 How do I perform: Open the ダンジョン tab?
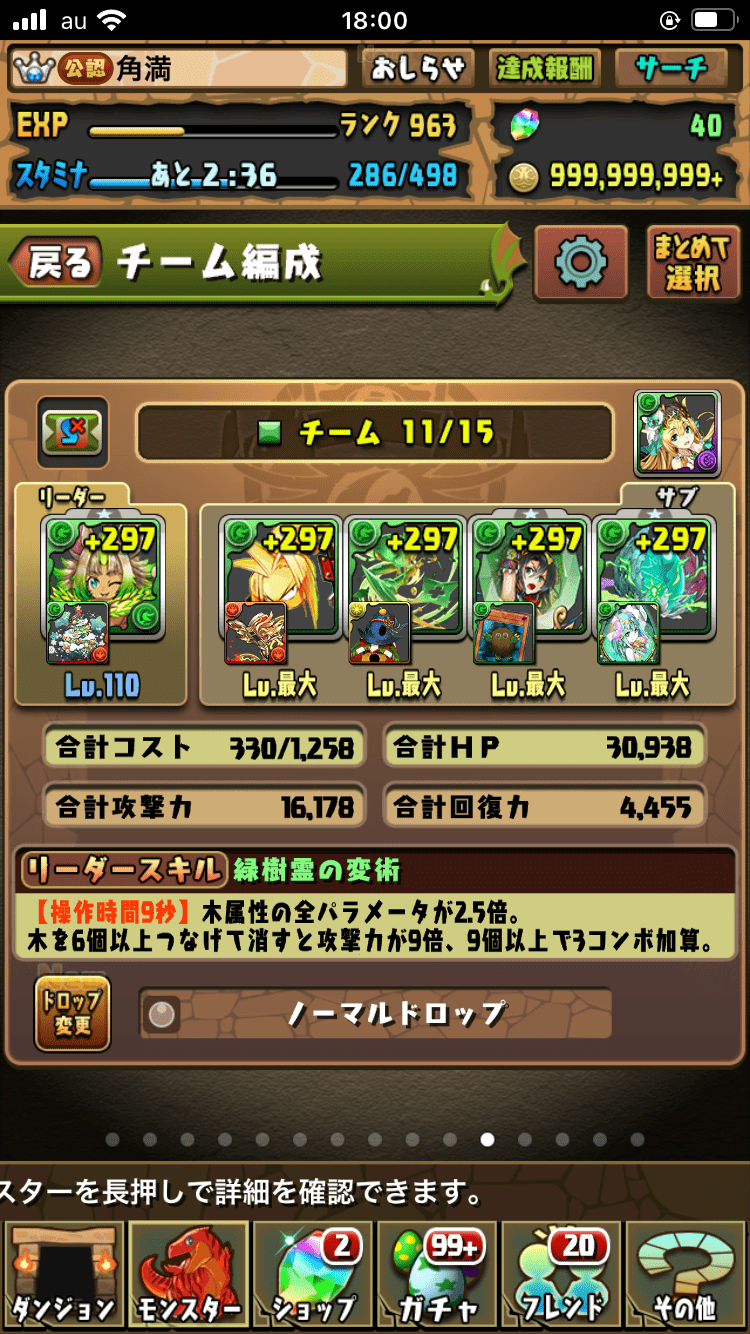pos(62,1275)
